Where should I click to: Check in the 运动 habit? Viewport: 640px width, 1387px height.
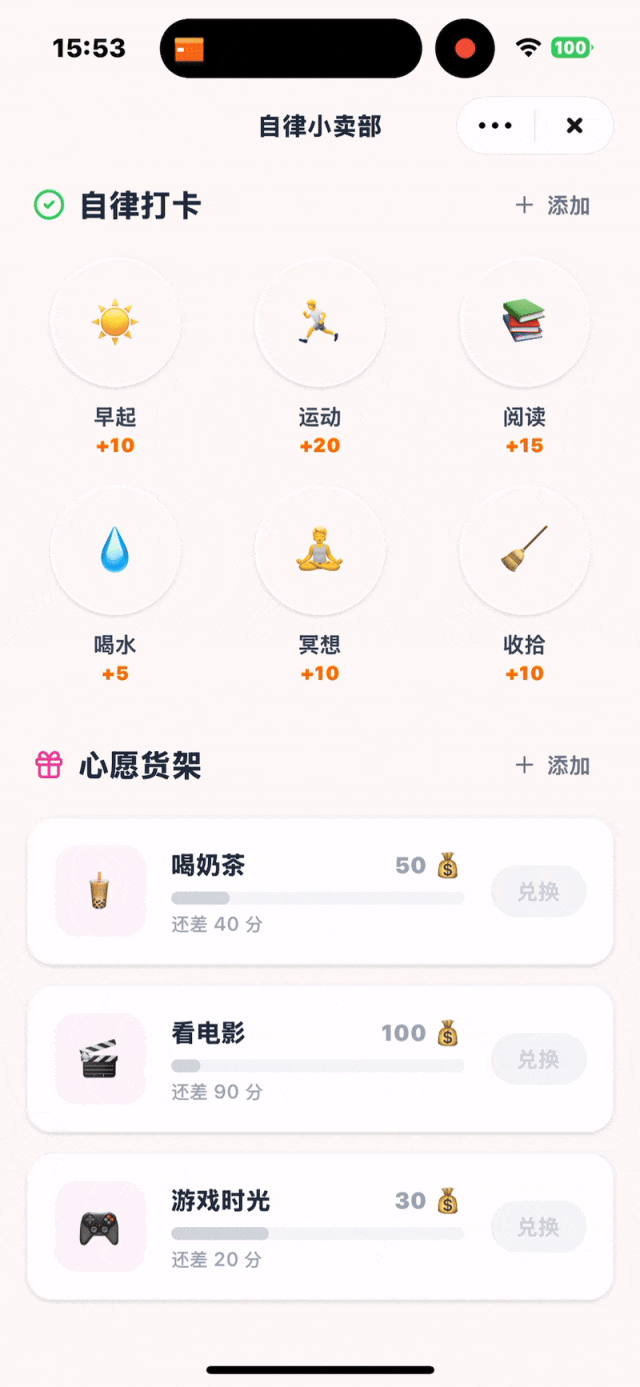click(320, 323)
